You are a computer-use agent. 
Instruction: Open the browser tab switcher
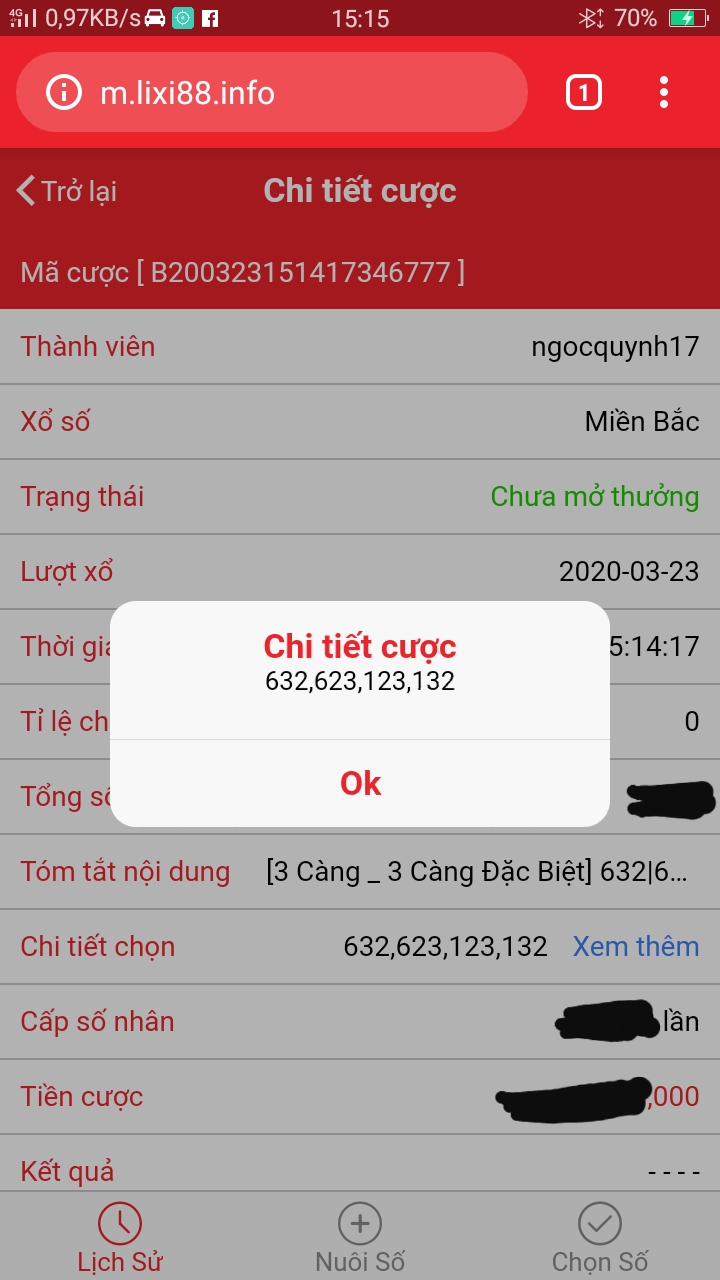(584, 93)
